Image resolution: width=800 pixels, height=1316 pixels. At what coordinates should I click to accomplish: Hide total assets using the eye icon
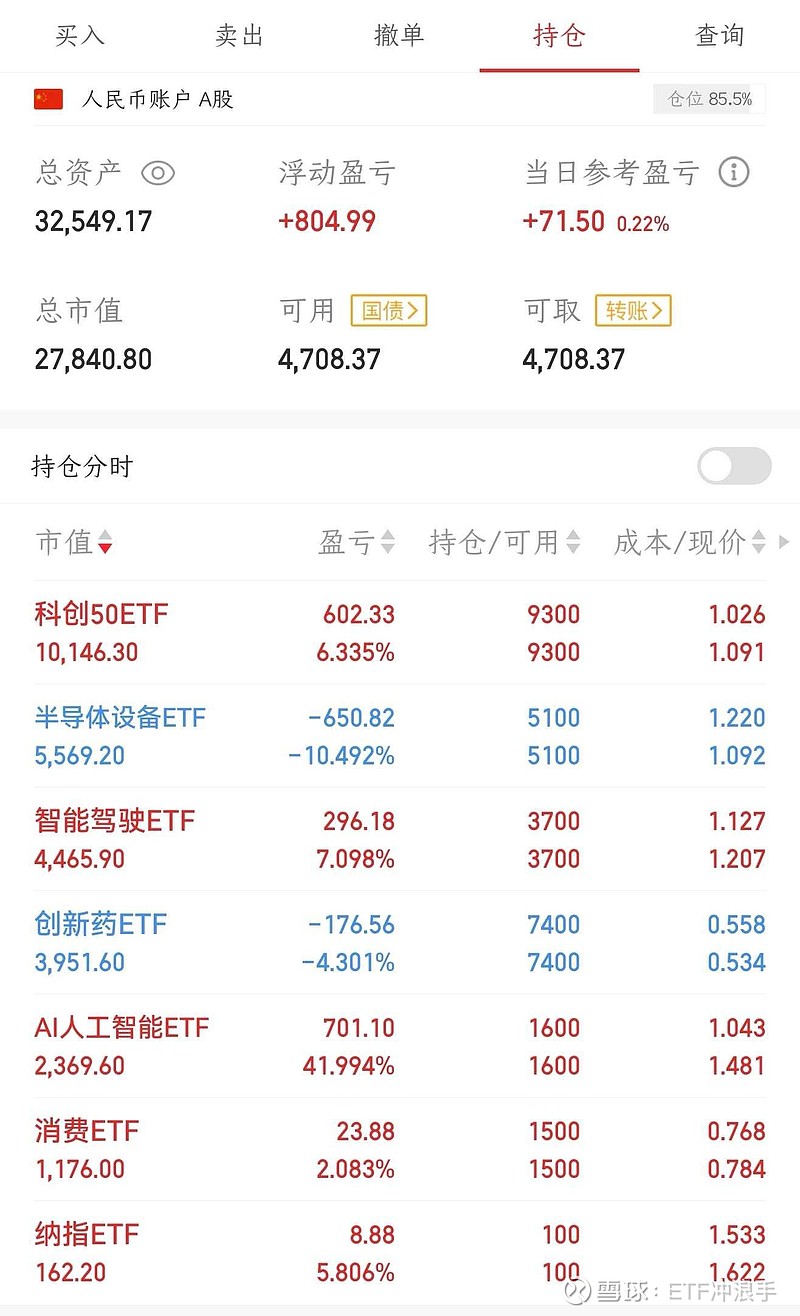159,172
